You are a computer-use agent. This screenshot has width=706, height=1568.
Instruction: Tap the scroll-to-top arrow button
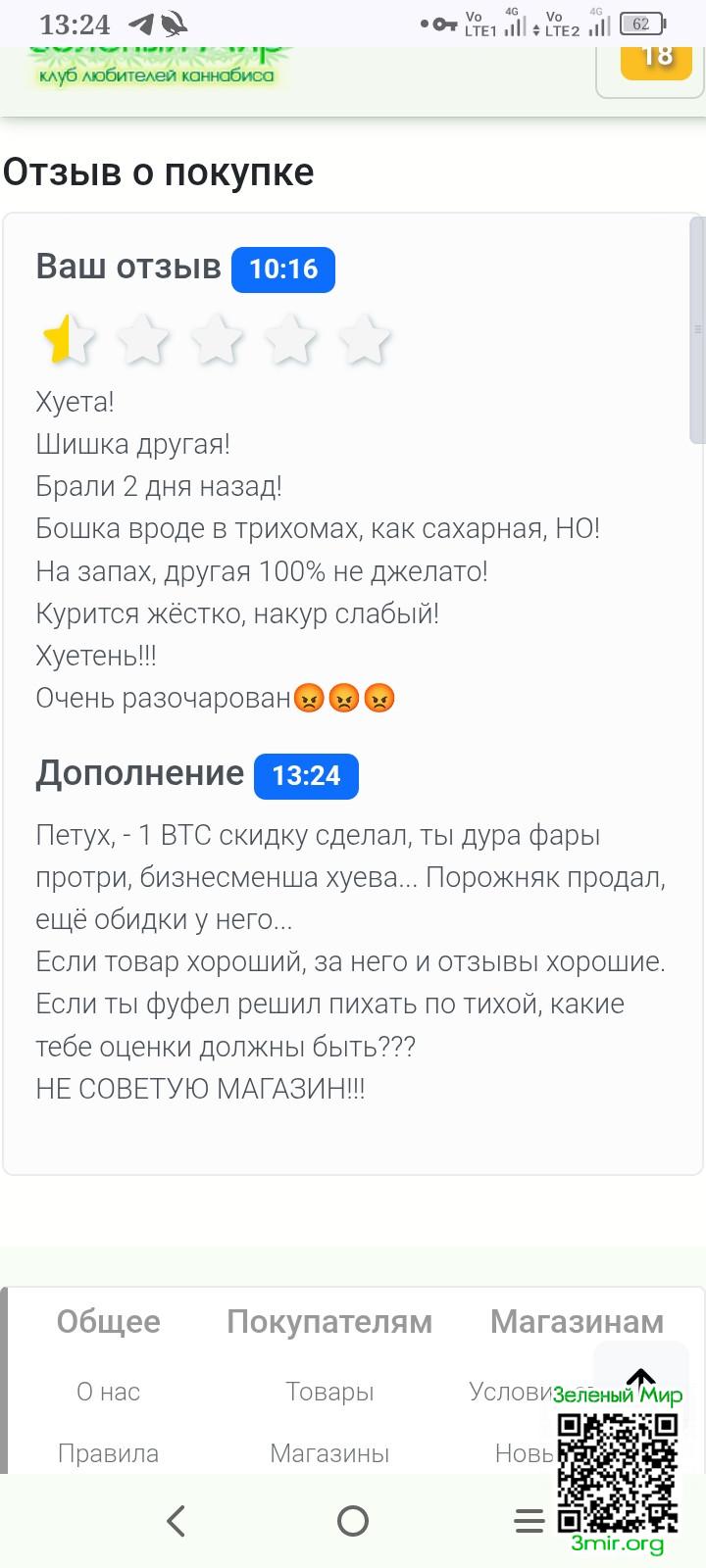[640, 1374]
